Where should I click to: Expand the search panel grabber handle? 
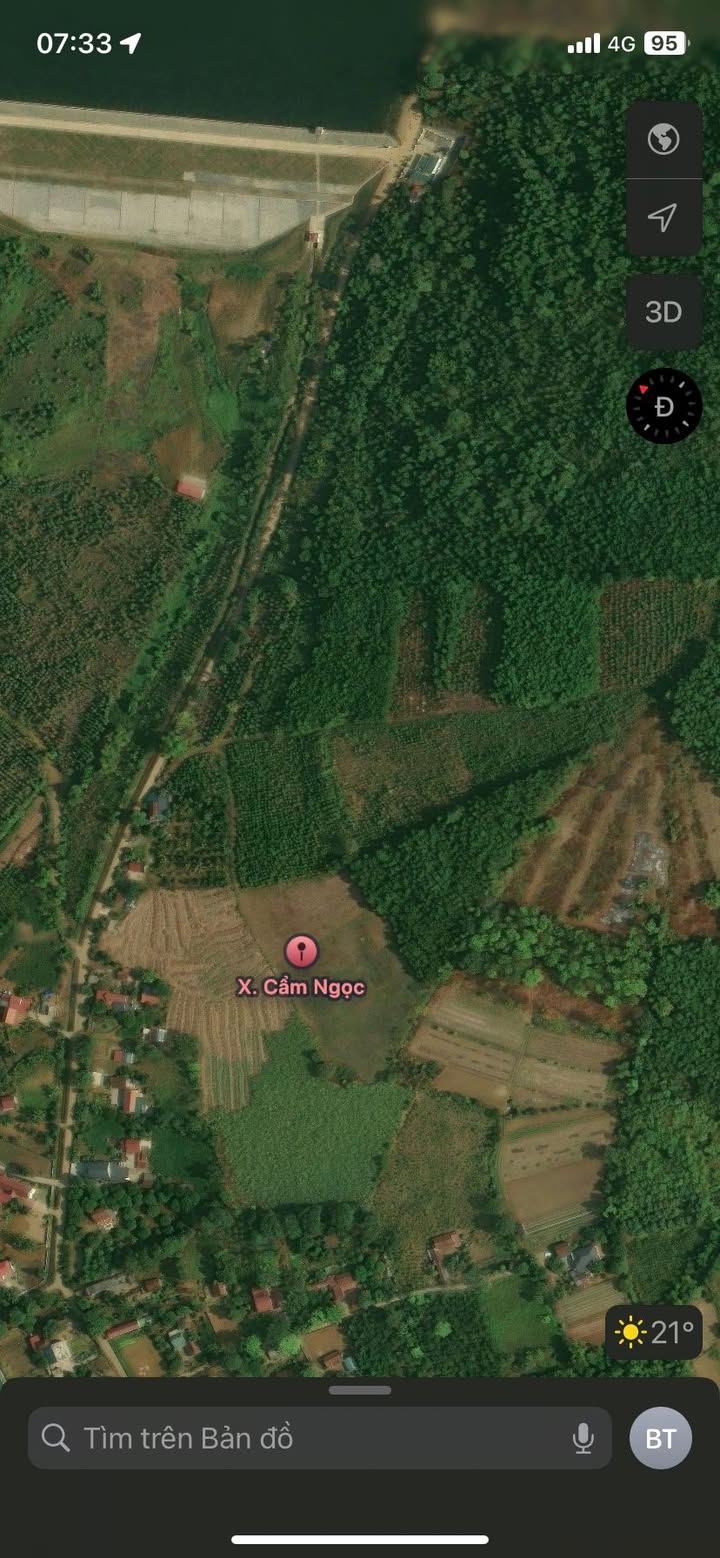click(360, 1390)
